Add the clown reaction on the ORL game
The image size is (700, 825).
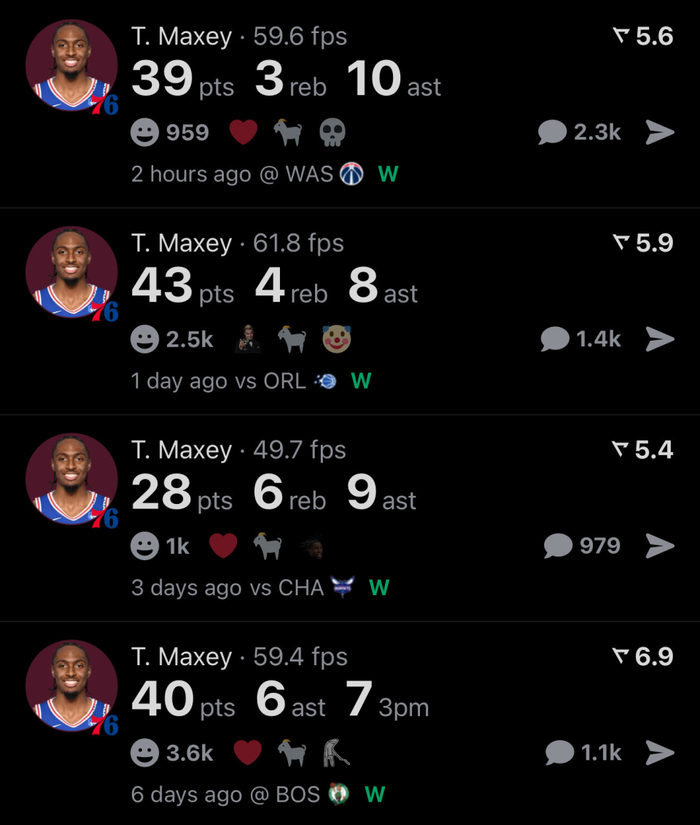coord(337,340)
